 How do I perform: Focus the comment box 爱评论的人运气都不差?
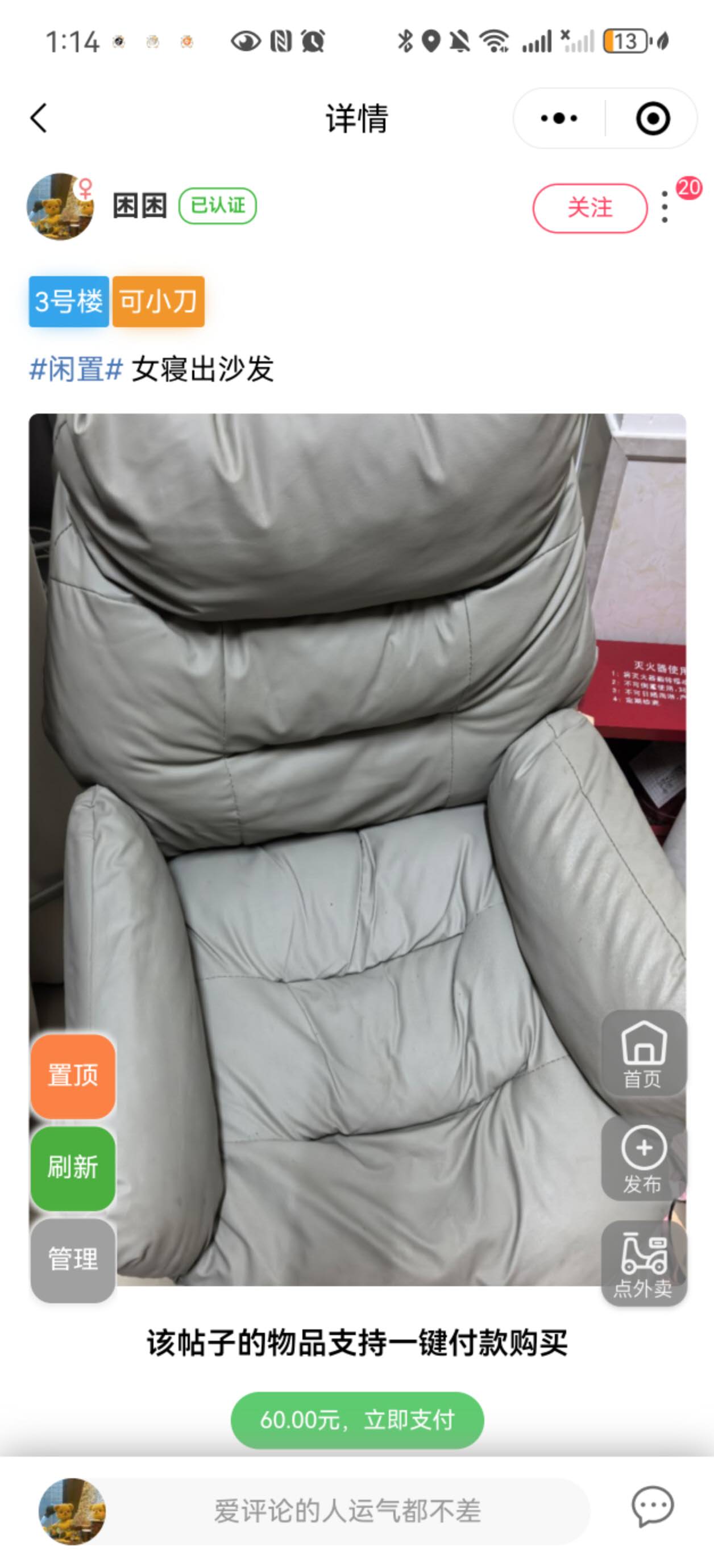(347, 1511)
